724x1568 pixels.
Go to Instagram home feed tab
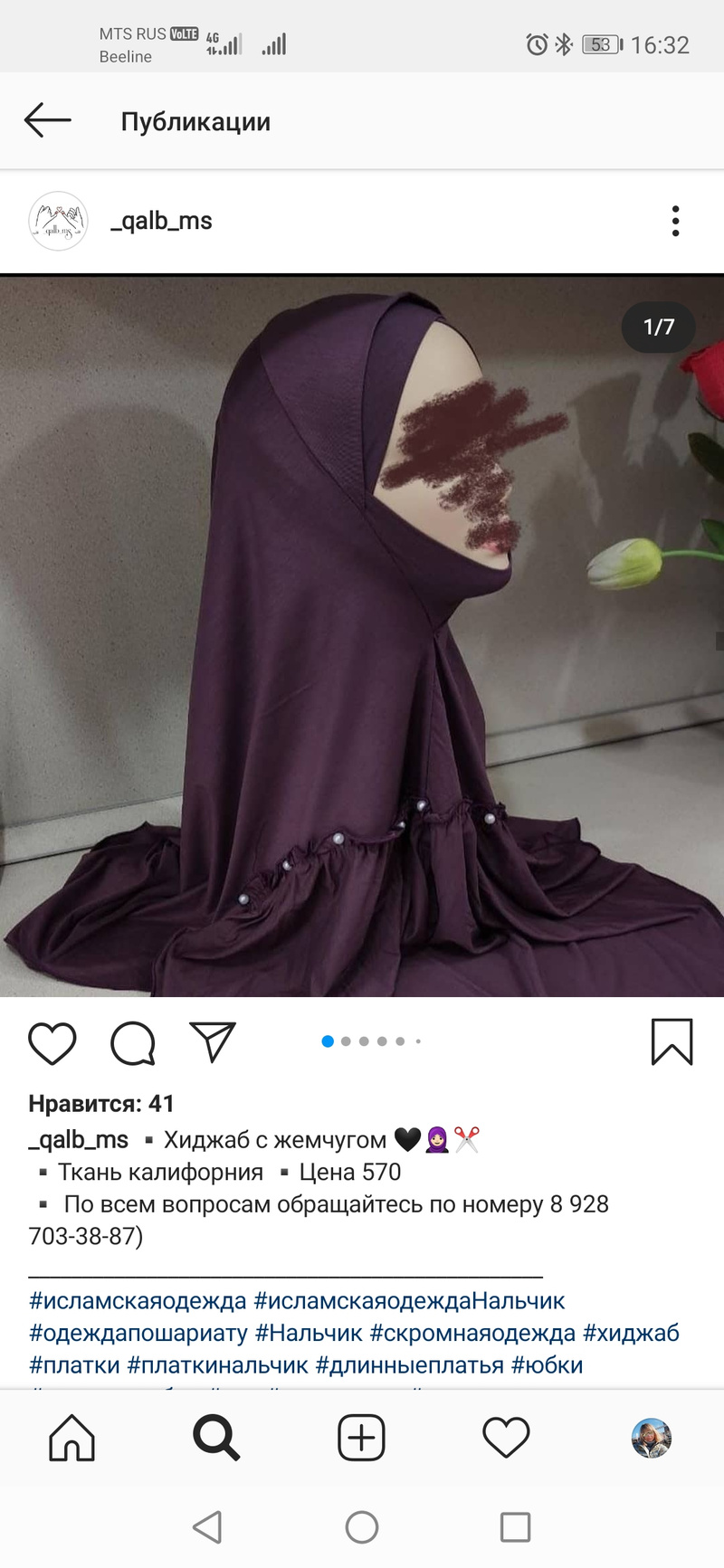71,1438
